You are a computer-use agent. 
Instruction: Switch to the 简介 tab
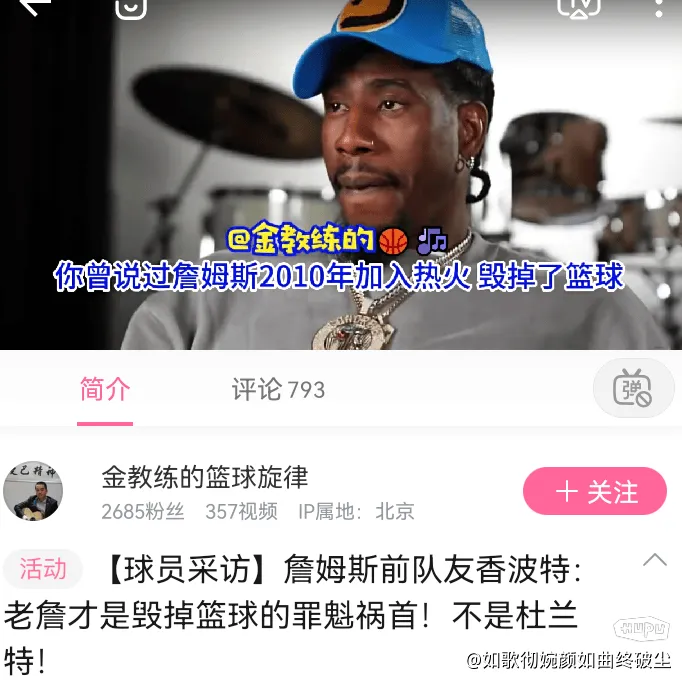click(105, 389)
